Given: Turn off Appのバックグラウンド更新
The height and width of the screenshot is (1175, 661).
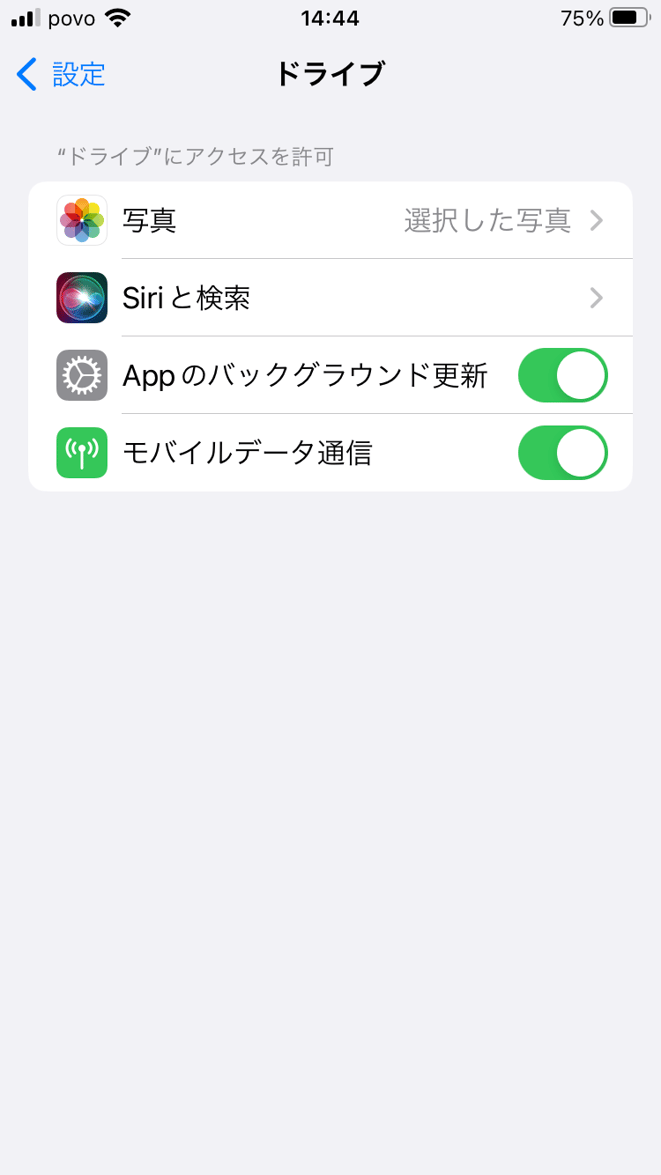Looking at the screenshot, I should coord(562,375).
